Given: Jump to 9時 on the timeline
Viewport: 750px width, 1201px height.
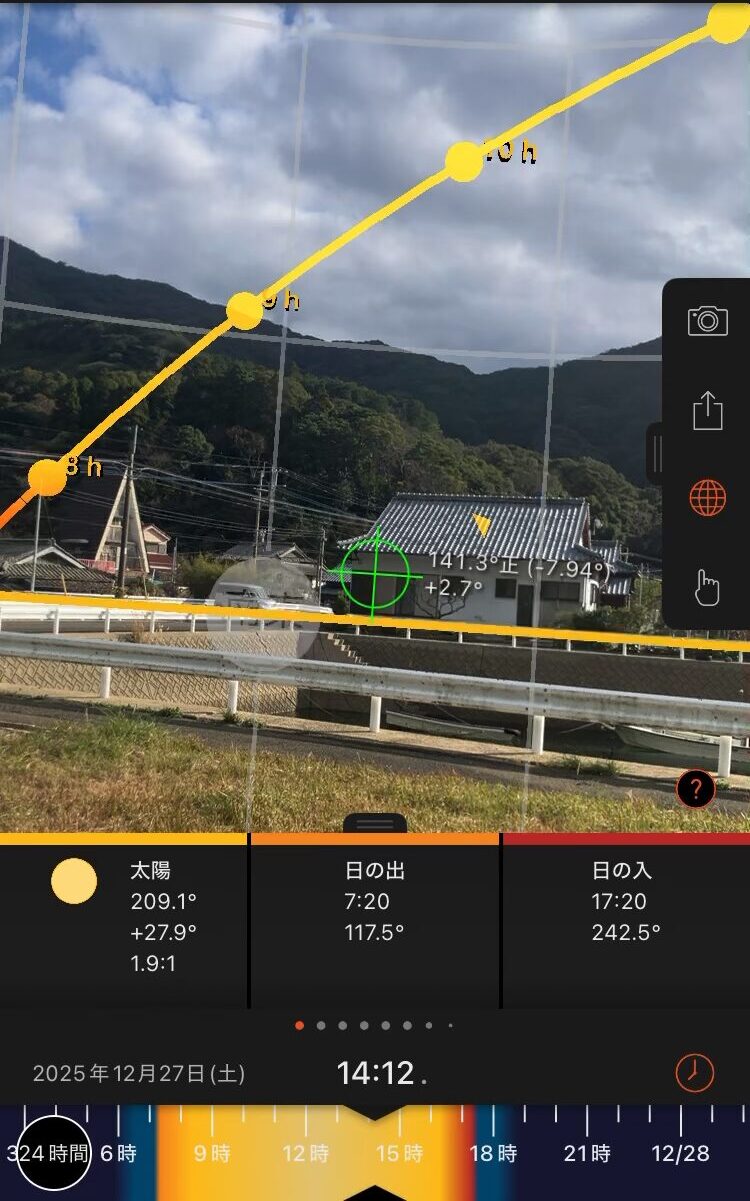Looking at the screenshot, I should click(212, 1153).
